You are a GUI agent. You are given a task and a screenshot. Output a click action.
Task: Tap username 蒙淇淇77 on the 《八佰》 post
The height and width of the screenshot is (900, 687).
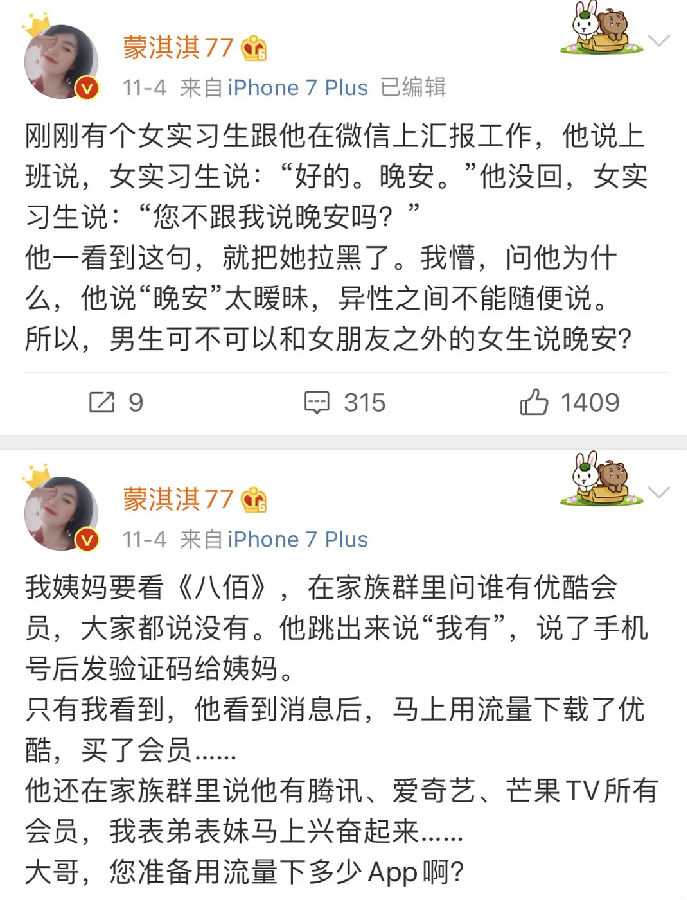(x=178, y=498)
